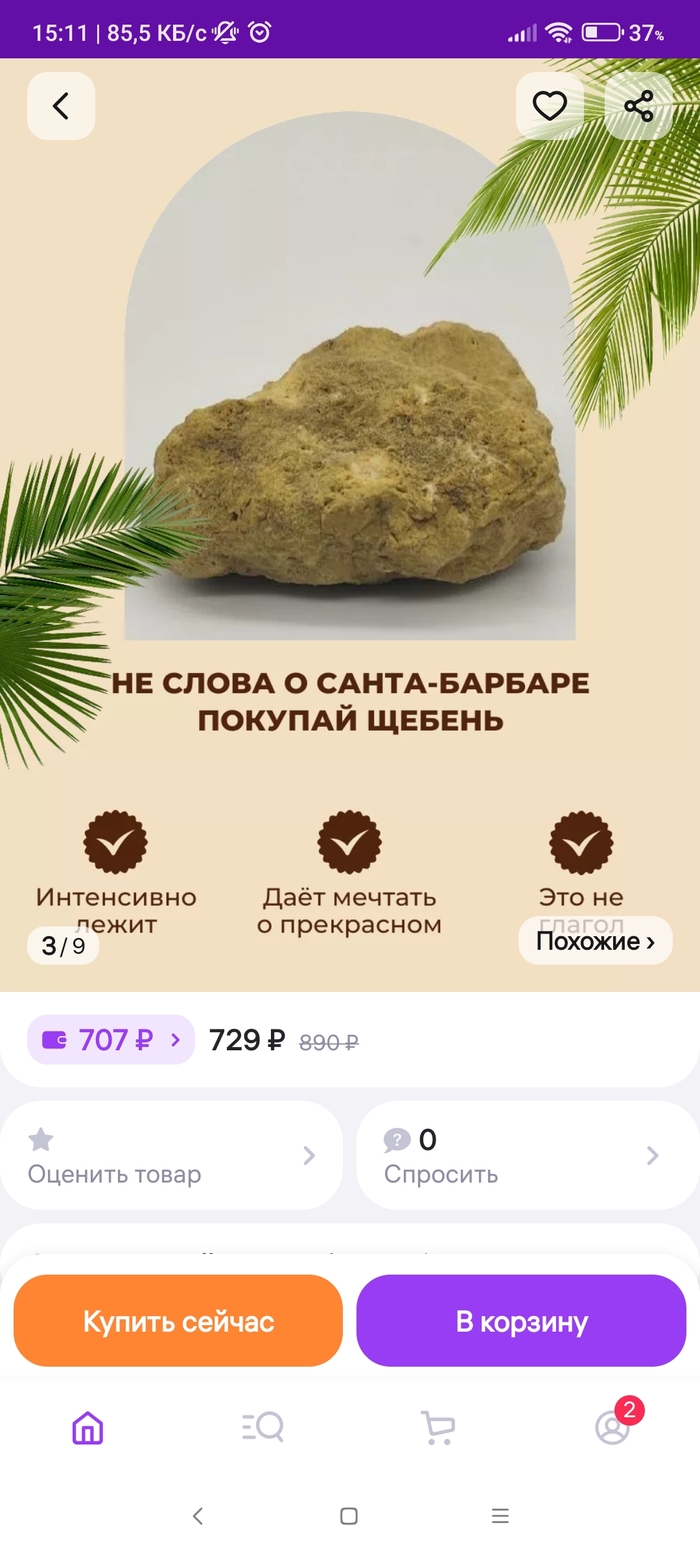Open similar products via Похожие
This screenshot has width=700, height=1556.
click(x=595, y=941)
